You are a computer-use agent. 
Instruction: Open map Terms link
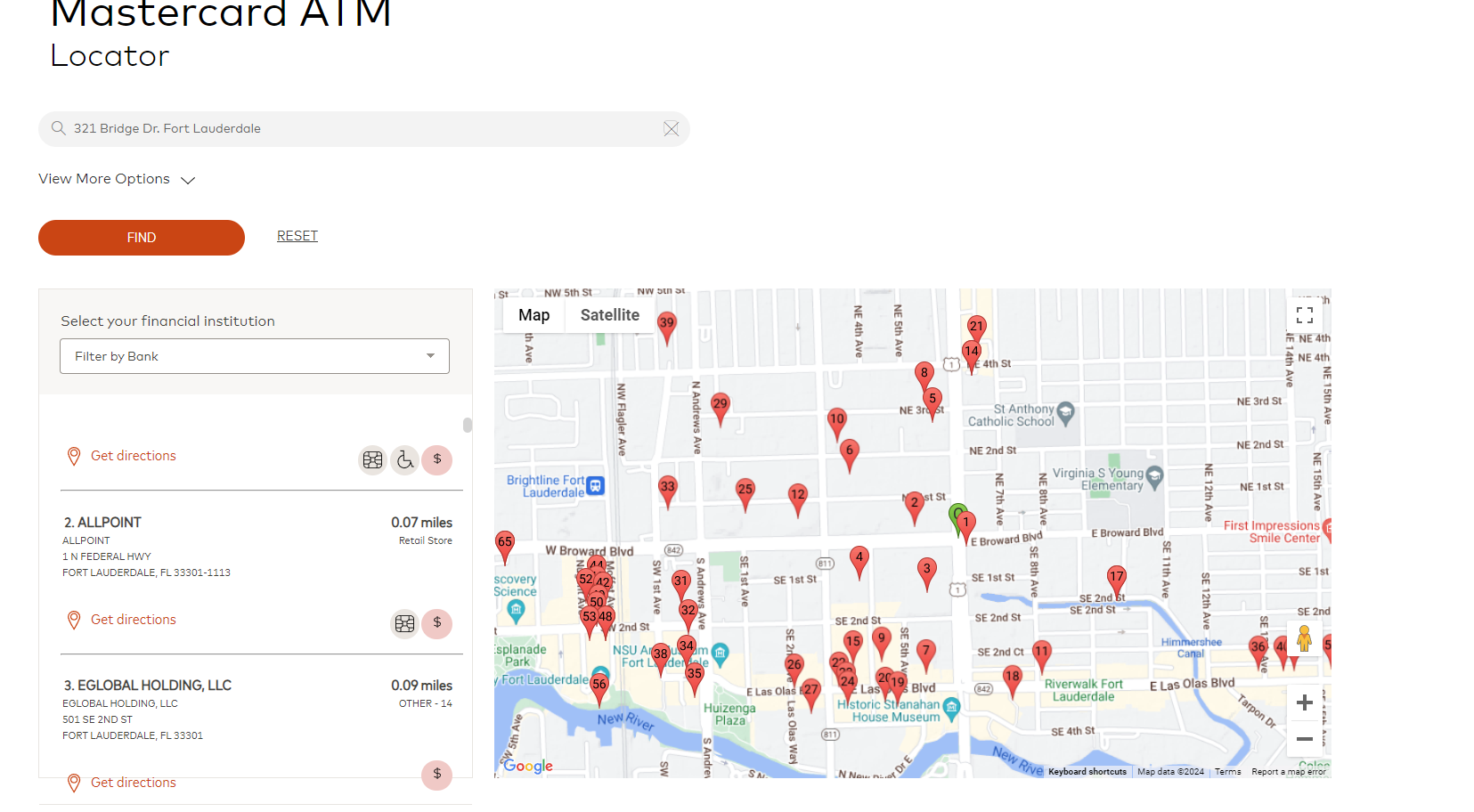[x=1227, y=772]
